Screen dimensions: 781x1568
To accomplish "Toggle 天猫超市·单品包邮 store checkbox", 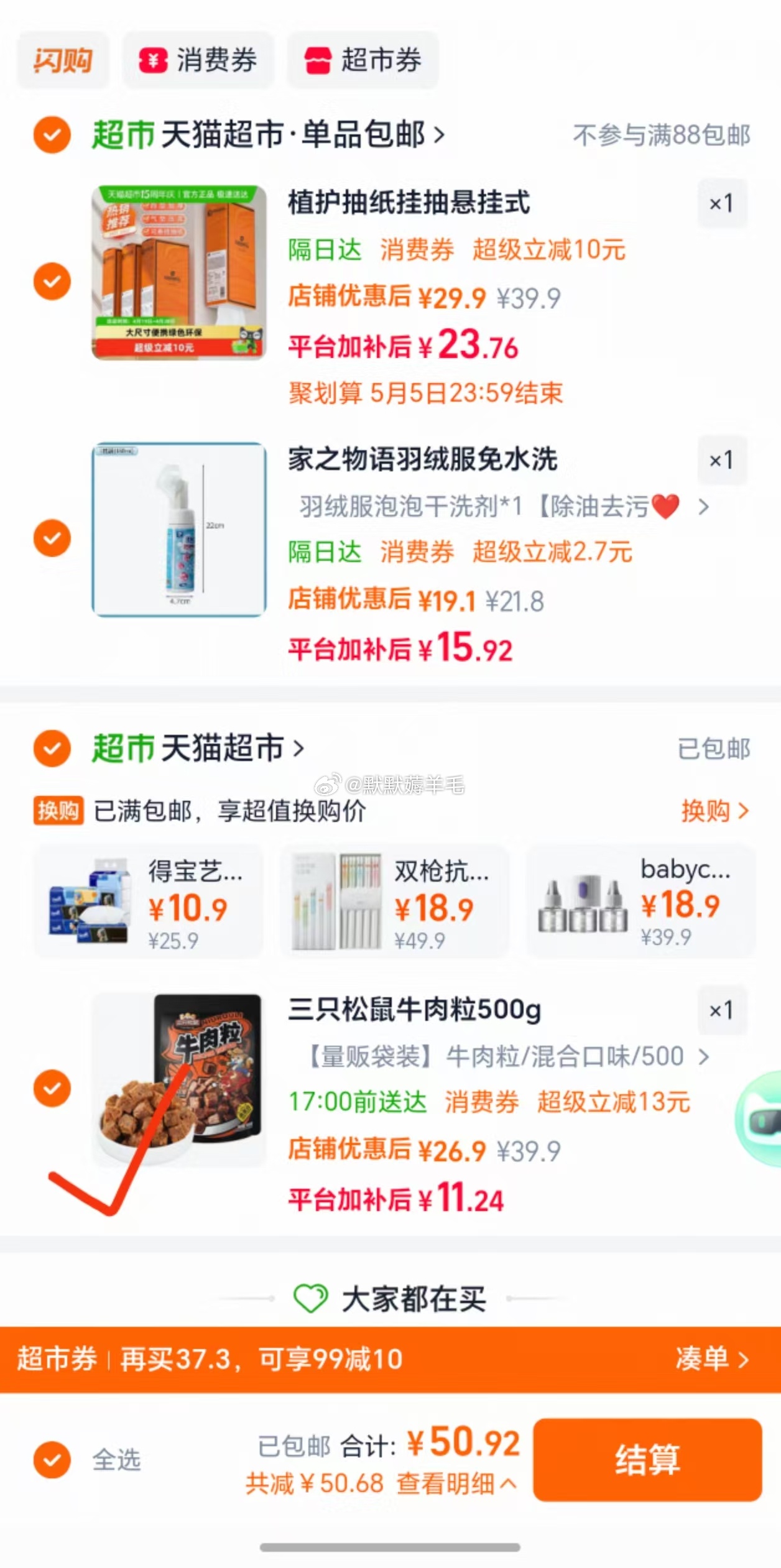I will point(52,135).
